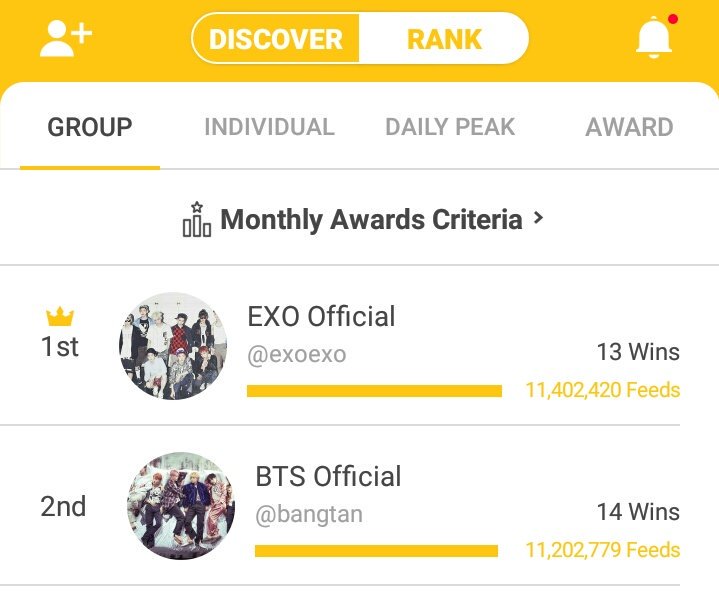
Task: Switch to the INDIVIDUAL tab
Action: (x=269, y=127)
